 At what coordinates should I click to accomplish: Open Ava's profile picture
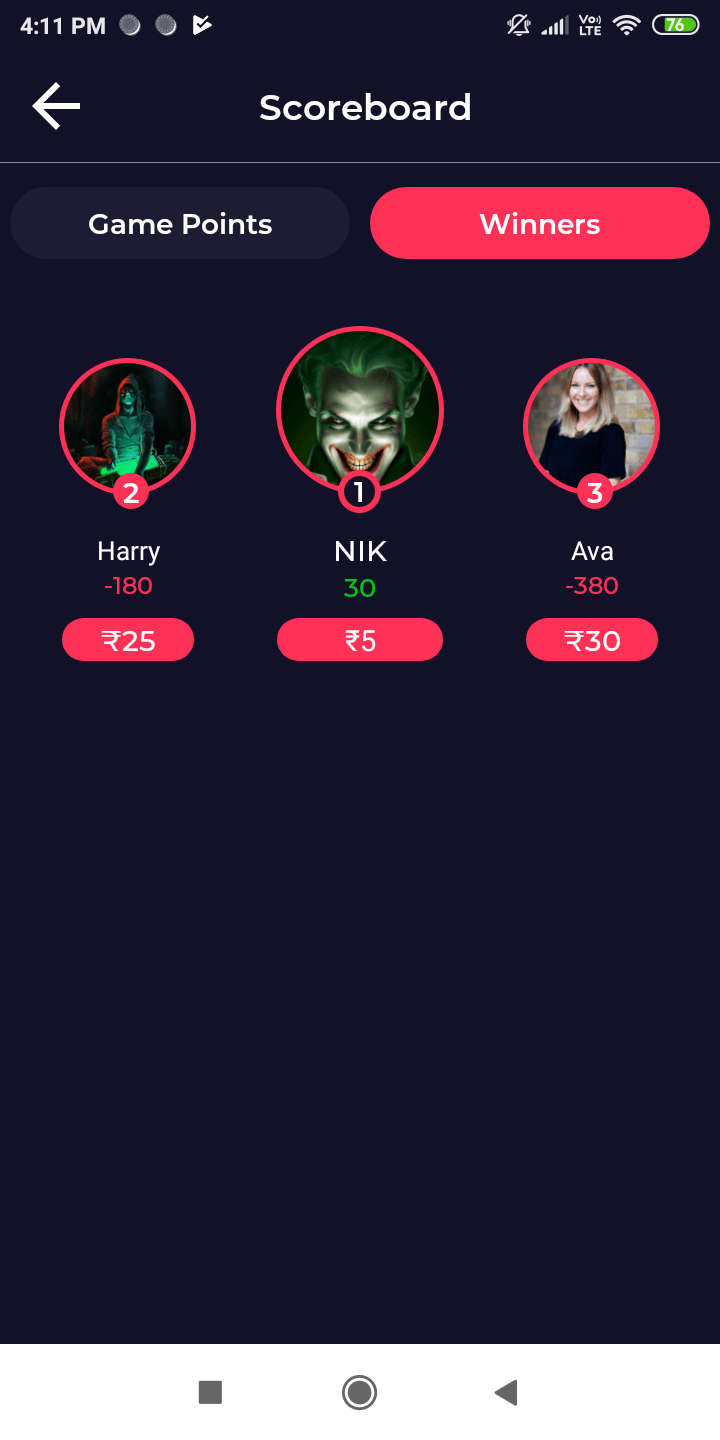coord(592,426)
